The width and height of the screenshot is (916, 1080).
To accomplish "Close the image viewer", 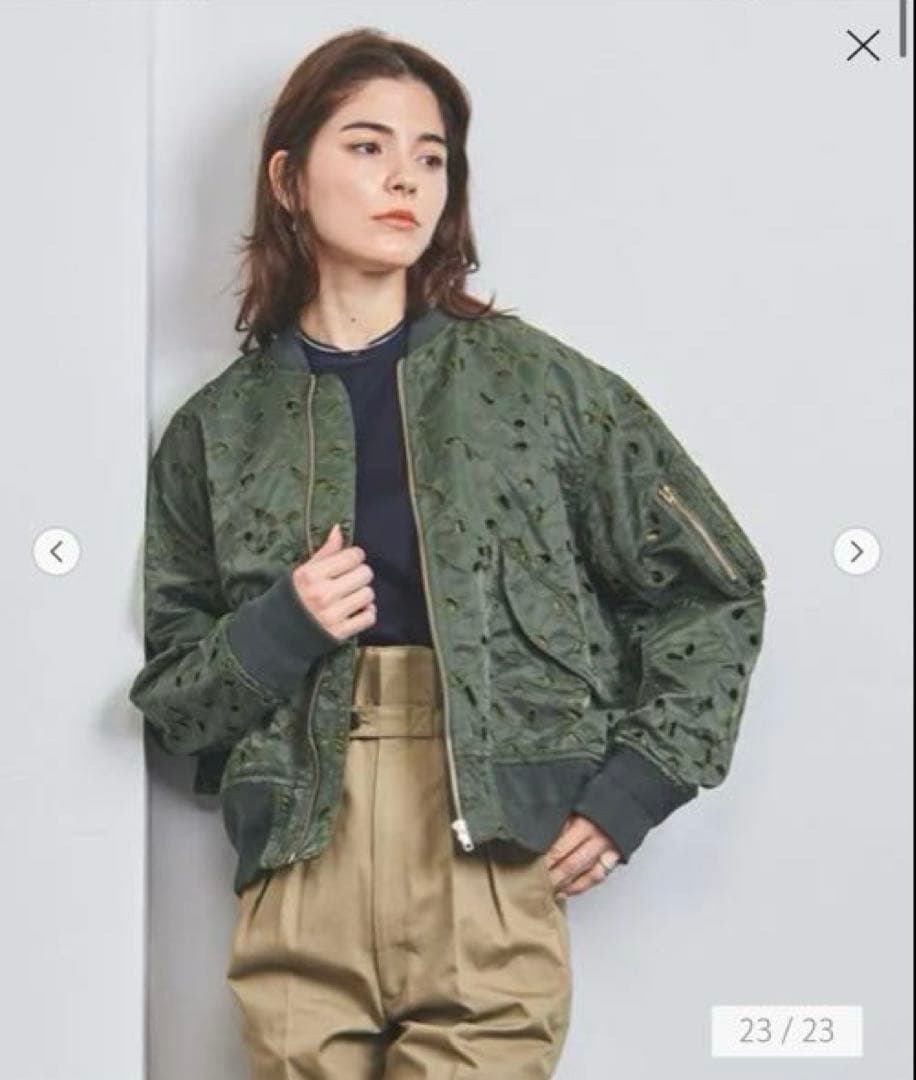I will (862, 45).
